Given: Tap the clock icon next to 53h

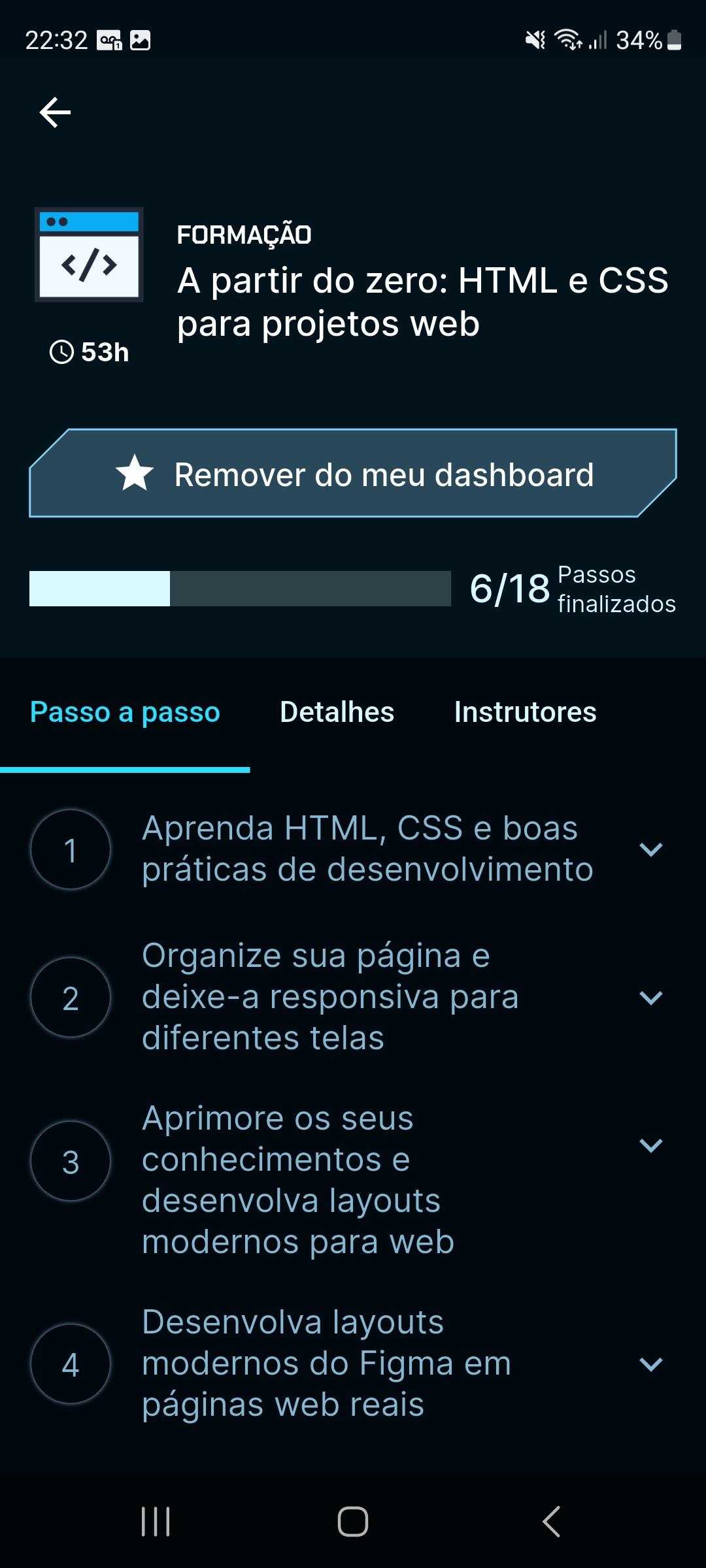Looking at the screenshot, I should pos(61,353).
